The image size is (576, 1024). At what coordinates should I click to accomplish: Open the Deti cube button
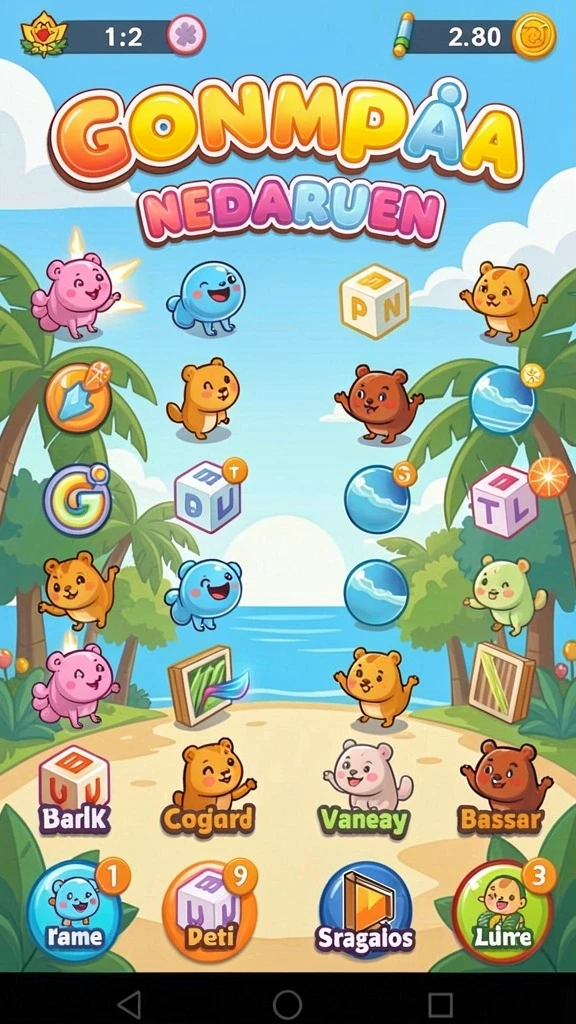(209, 910)
